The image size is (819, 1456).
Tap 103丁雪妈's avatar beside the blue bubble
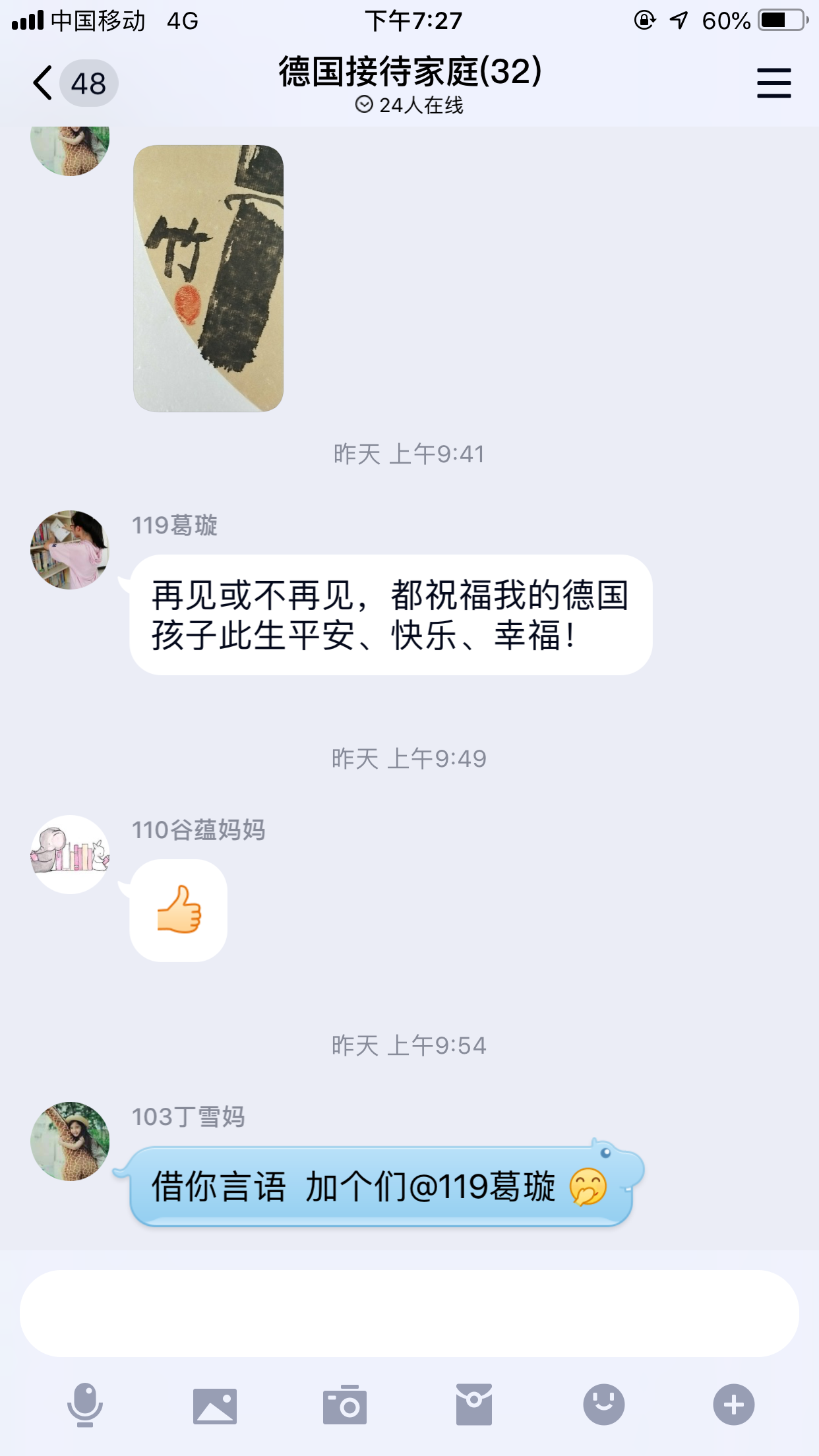pos(70,1141)
